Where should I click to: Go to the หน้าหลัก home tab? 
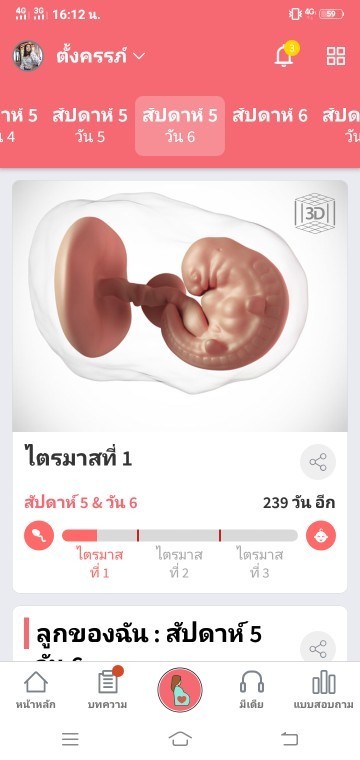pos(36,690)
